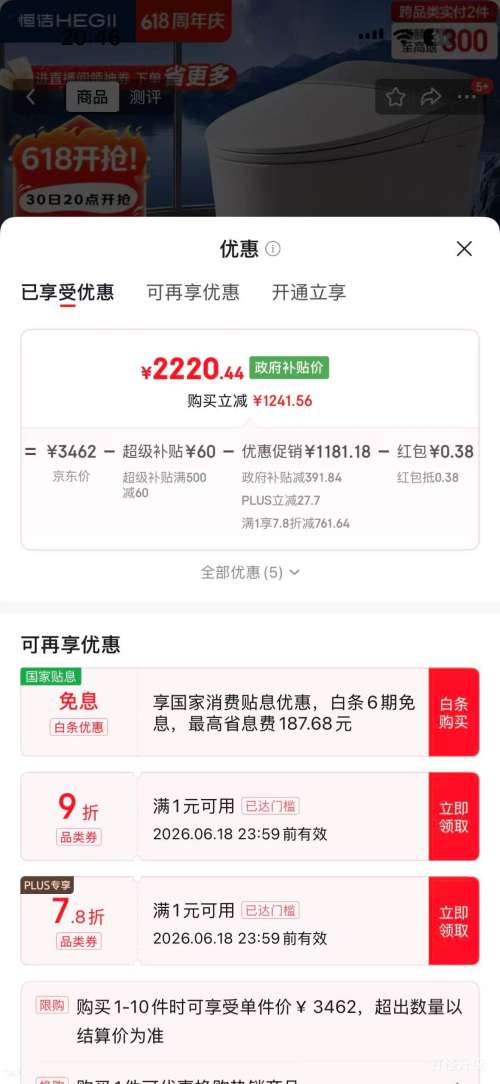Switch to the 开通立享 tab
Screen dimensions: 500x1084
tap(308, 292)
